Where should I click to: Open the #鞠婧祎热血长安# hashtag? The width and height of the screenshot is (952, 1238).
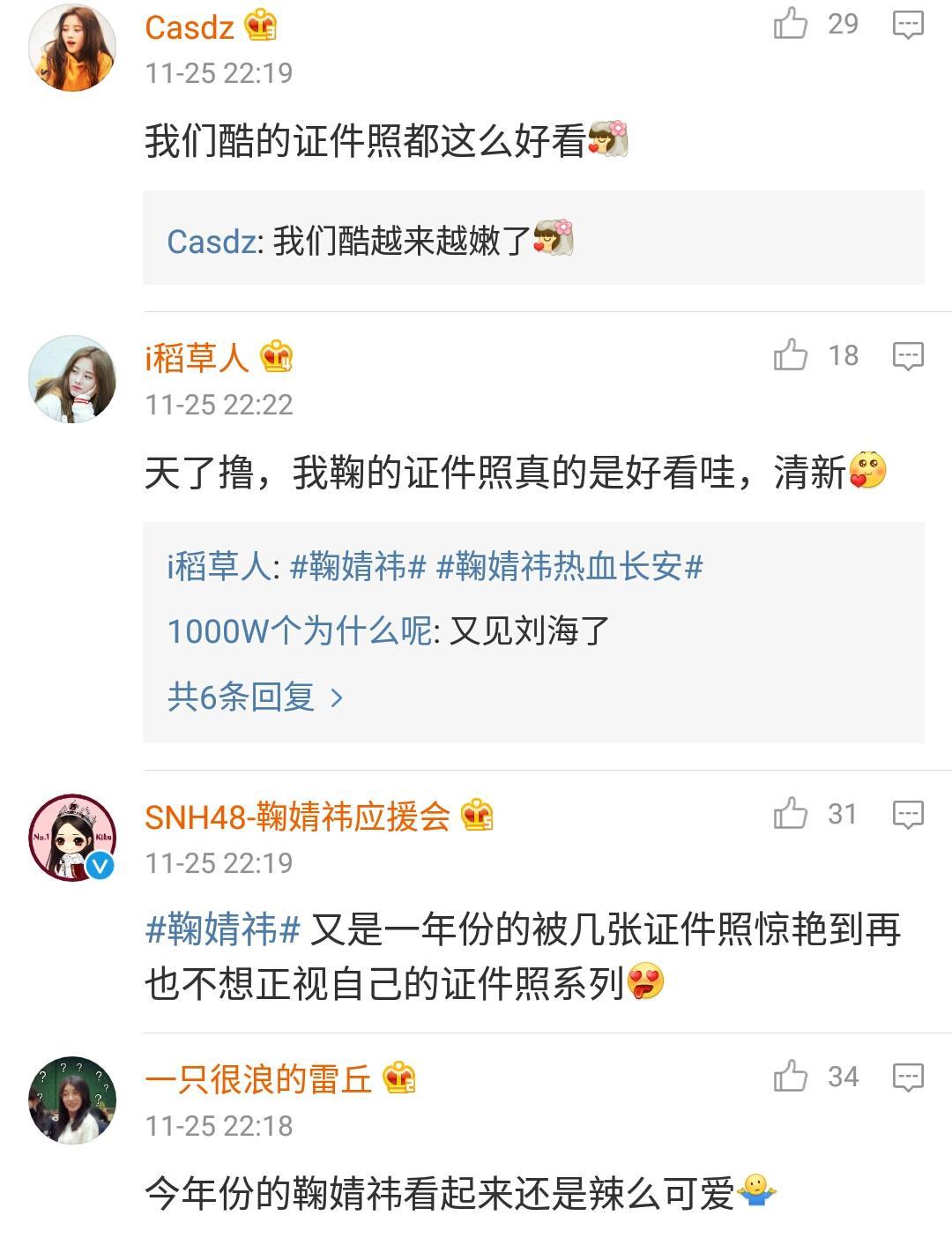pyautogui.click(x=569, y=566)
